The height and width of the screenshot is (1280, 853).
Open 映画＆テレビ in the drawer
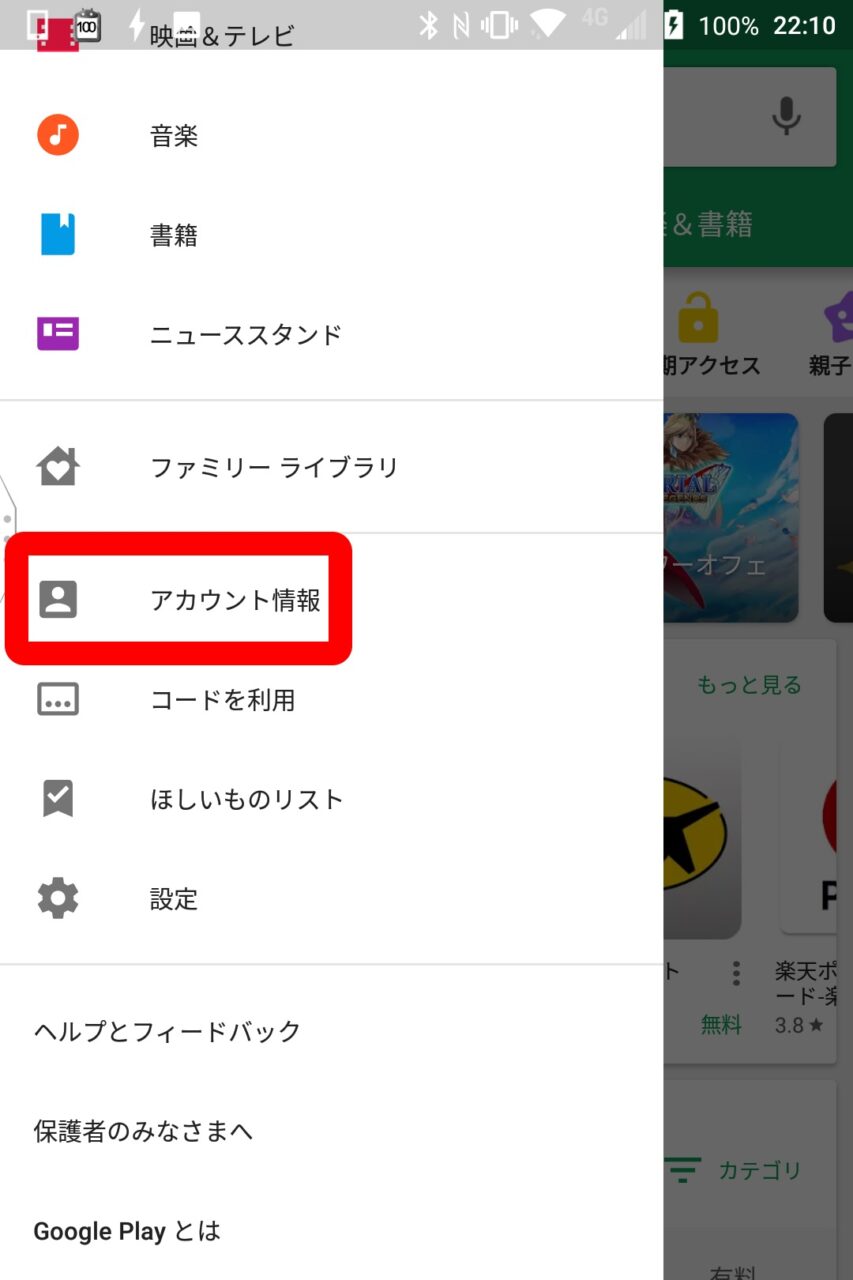pyautogui.click(x=222, y=36)
